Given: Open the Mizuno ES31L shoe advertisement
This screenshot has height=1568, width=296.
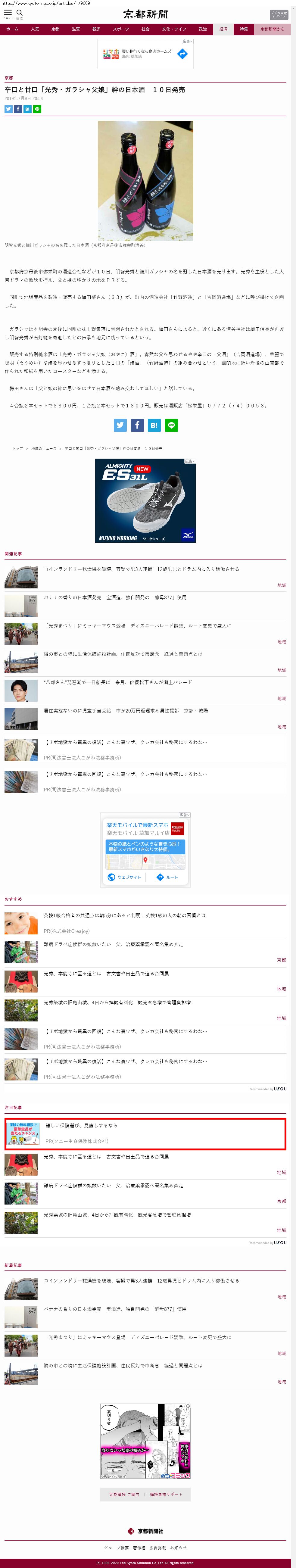Looking at the screenshot, I should 145,500.
